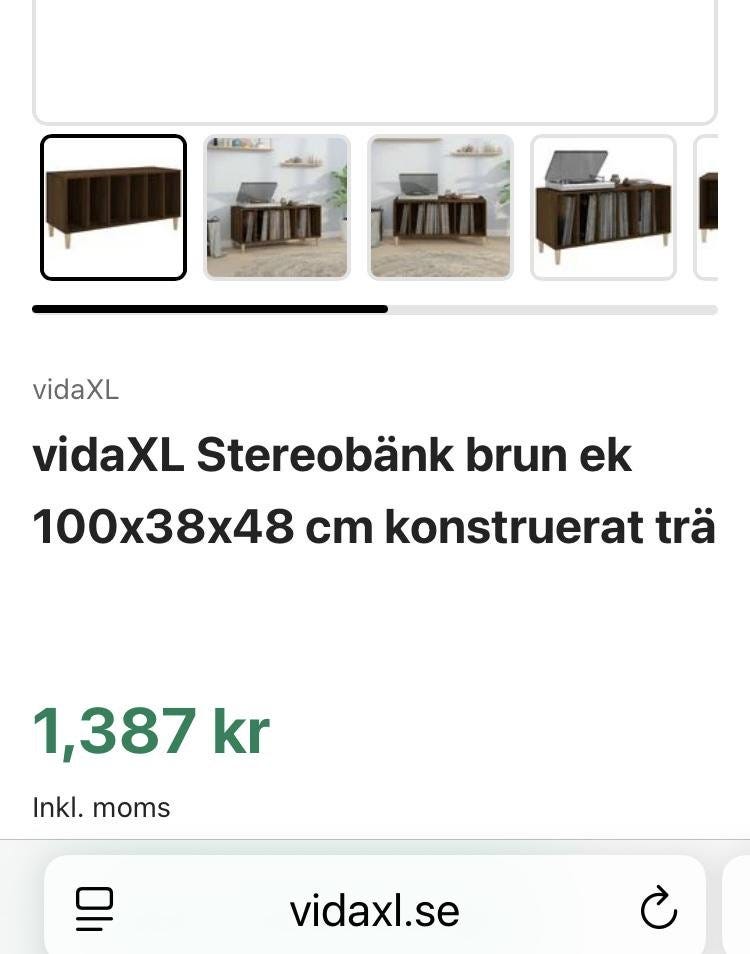Select the refresh arrow icon
750x954 pixels.
(x=658, y=910)
